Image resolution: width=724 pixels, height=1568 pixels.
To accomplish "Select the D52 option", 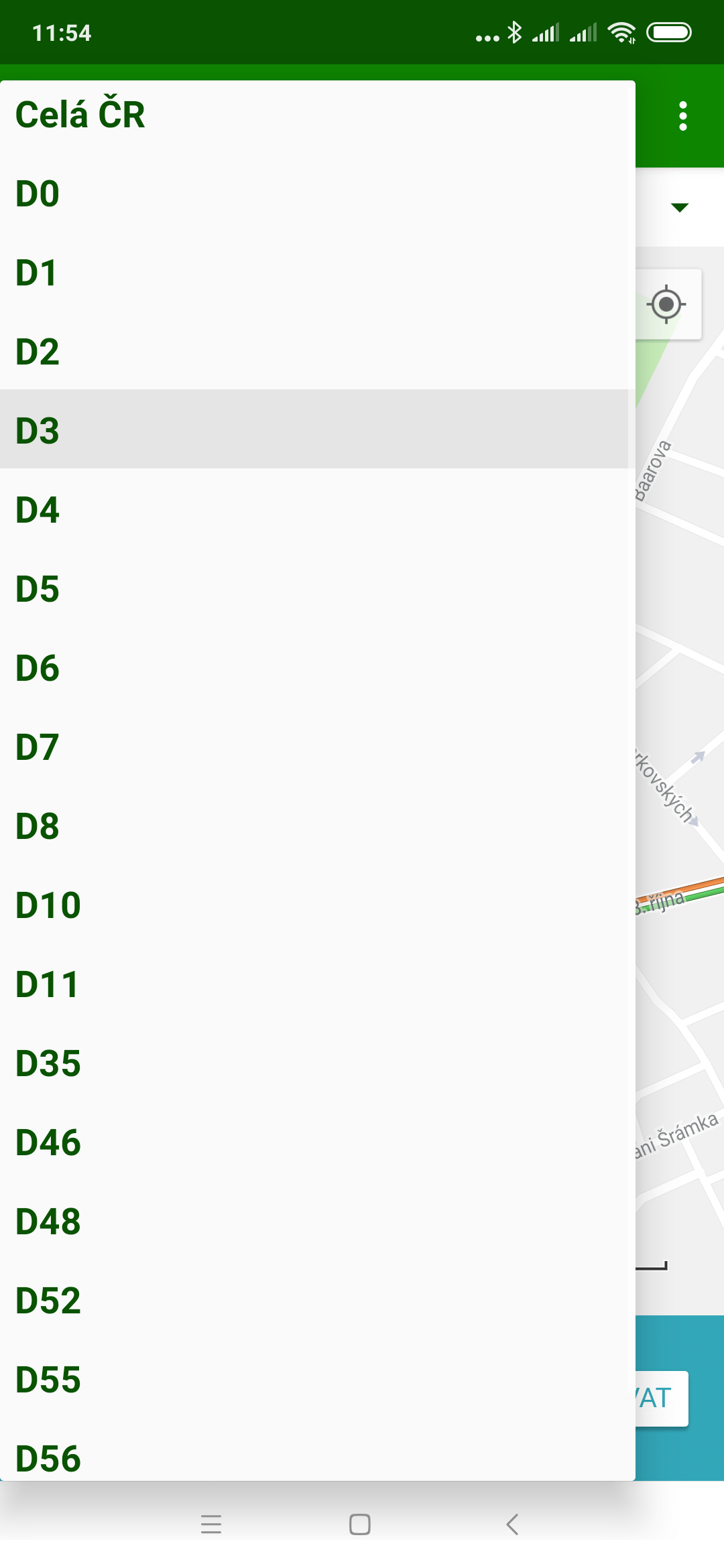I will 318,1301.
